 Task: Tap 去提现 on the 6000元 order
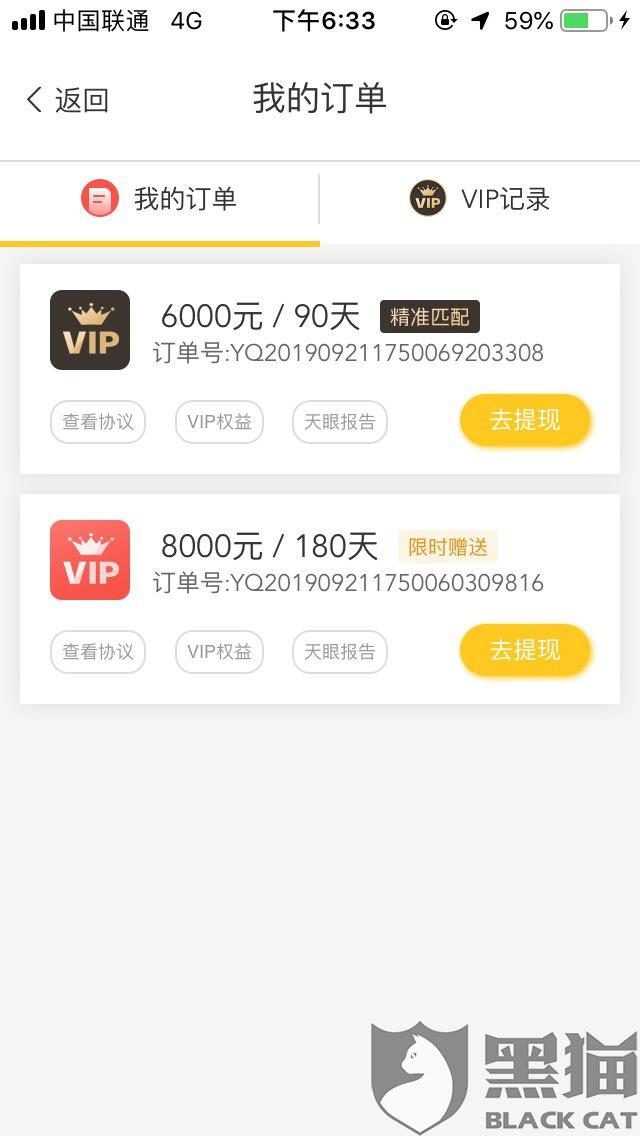point(525,420)
